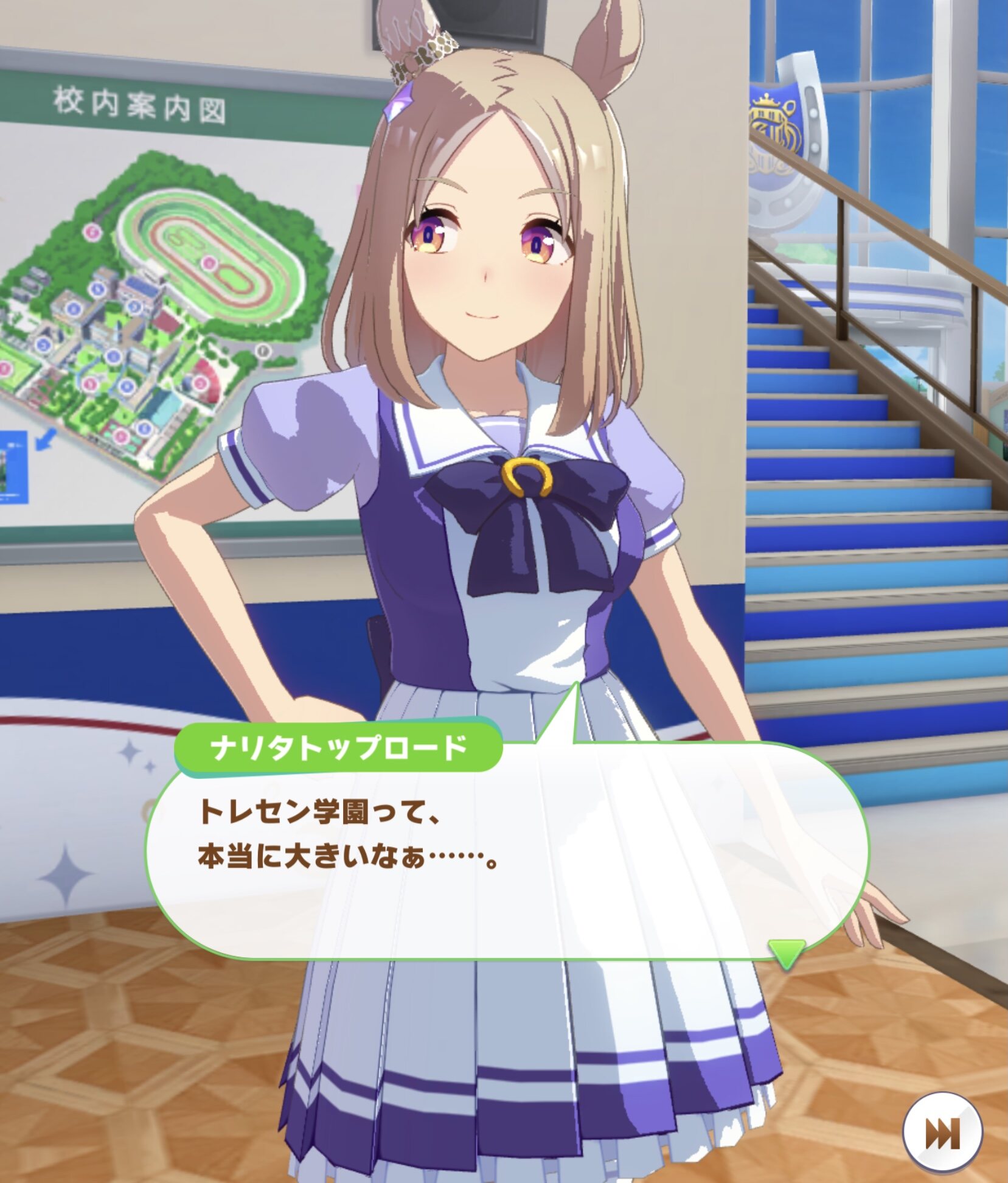The height and width of the screenshot is (1183, 1008).
Task: Advance dialogue via green arrow indicator
Action: pyautogui.click(x=786, y=952)
